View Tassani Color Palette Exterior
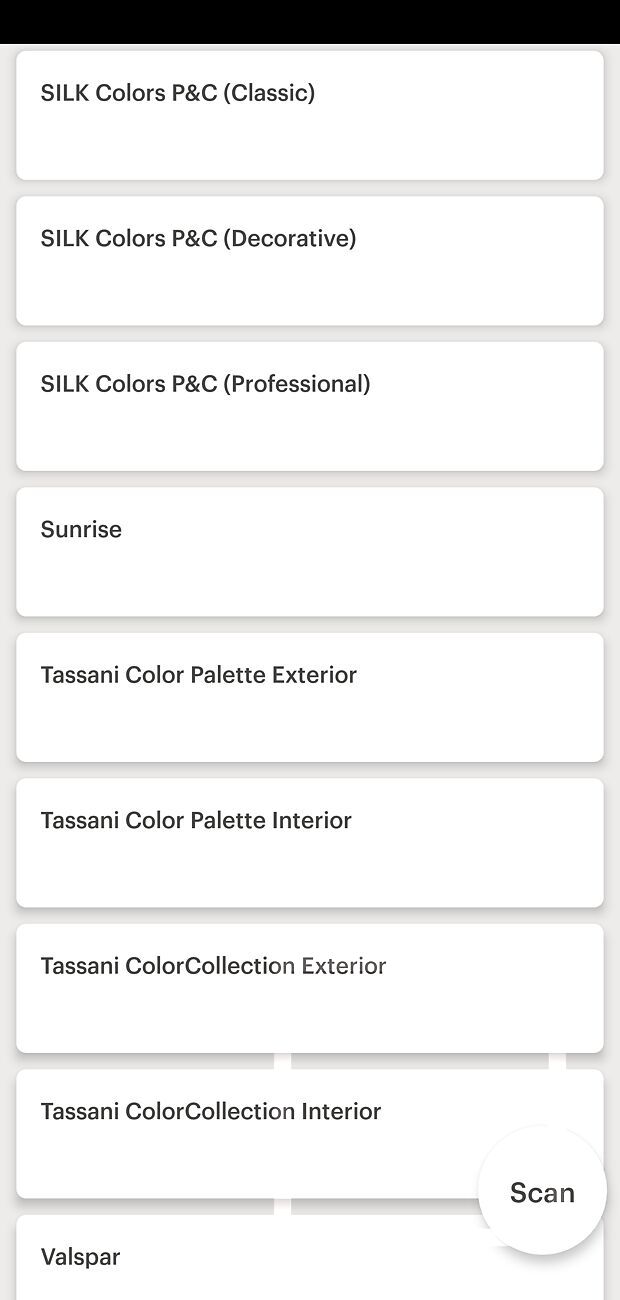Image resolution: width=620 pixels, height=1300 pixels. (x=310, y=697)
